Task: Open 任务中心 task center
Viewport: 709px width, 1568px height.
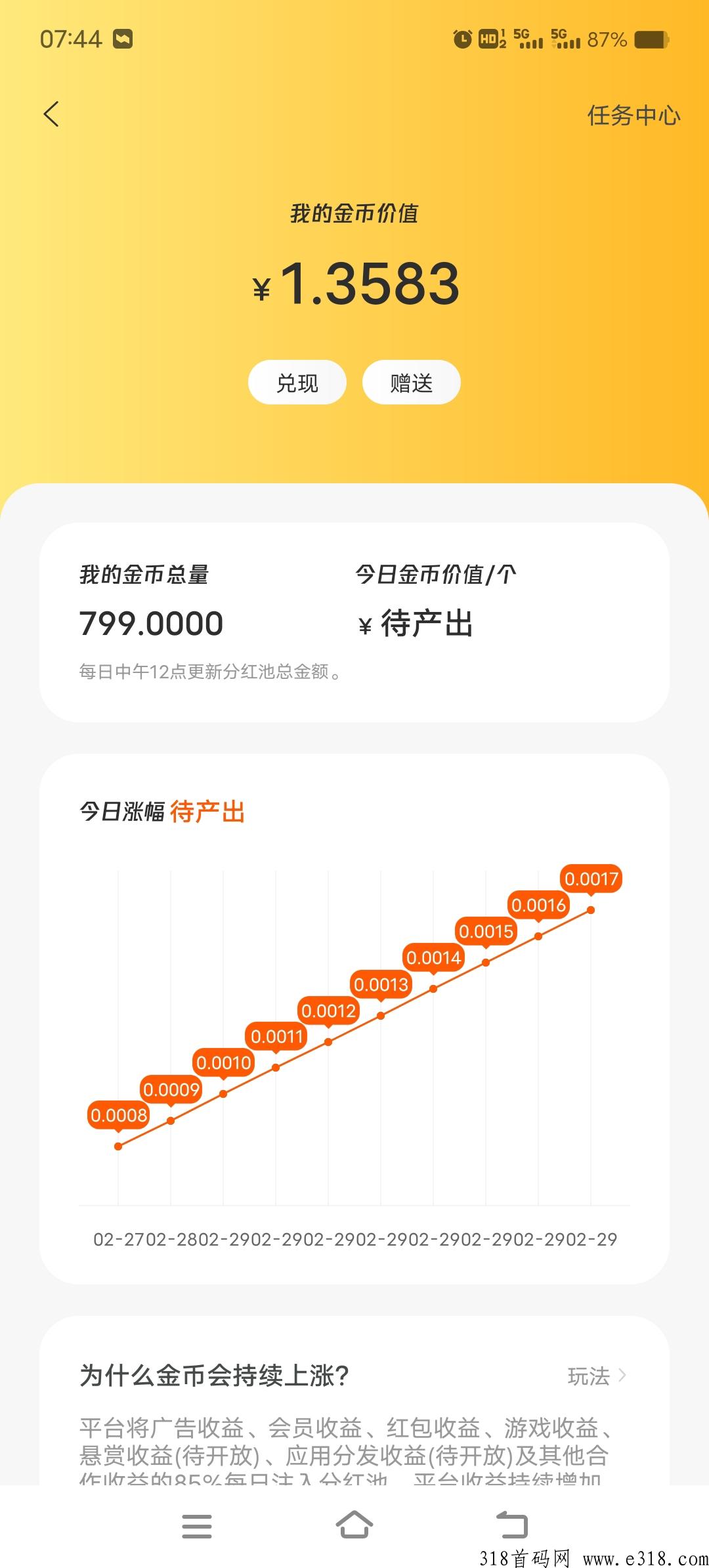Action: (634, 116)
